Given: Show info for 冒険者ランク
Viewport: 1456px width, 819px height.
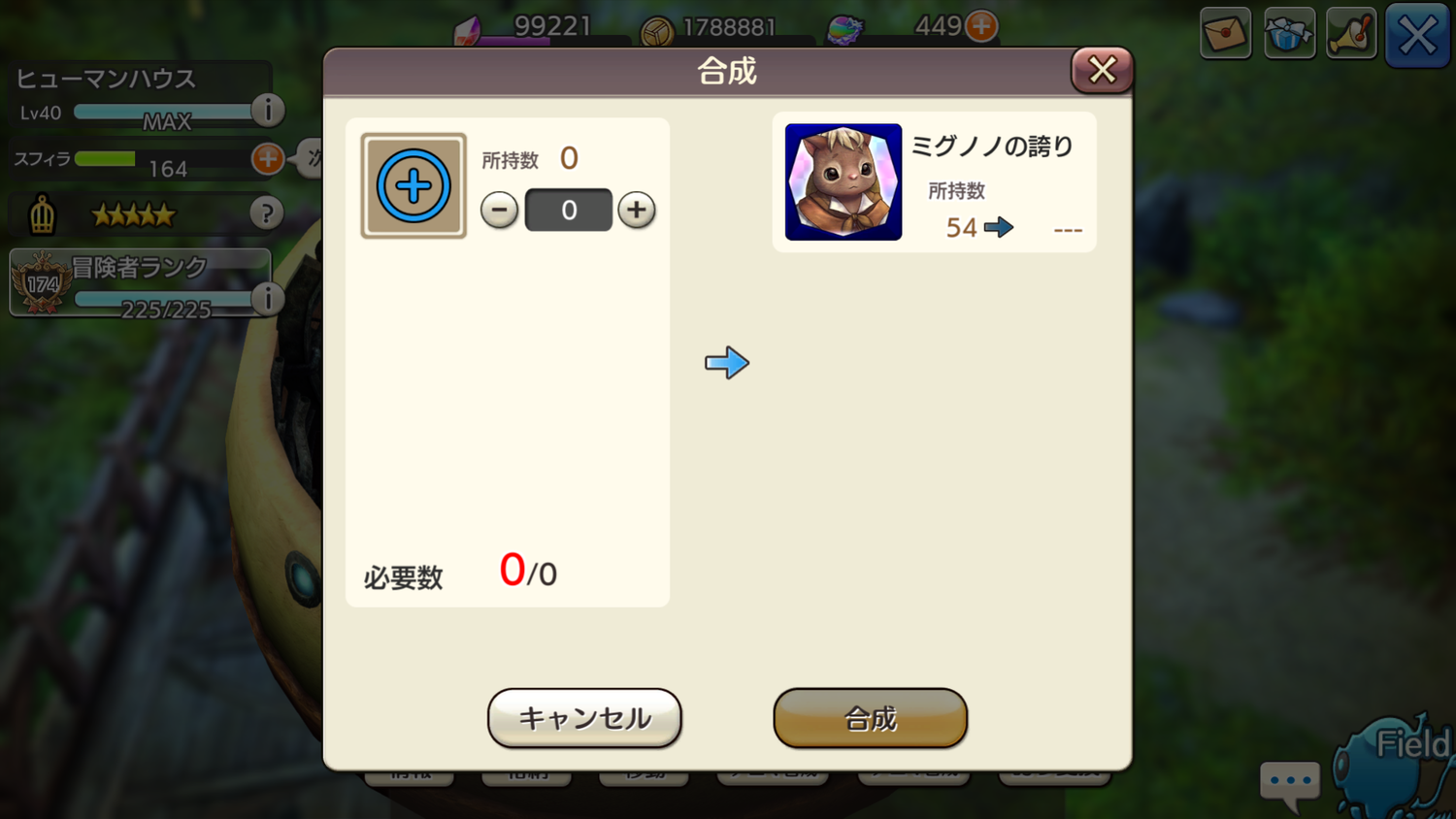Looking at the screenshot, I should point(267,299).
